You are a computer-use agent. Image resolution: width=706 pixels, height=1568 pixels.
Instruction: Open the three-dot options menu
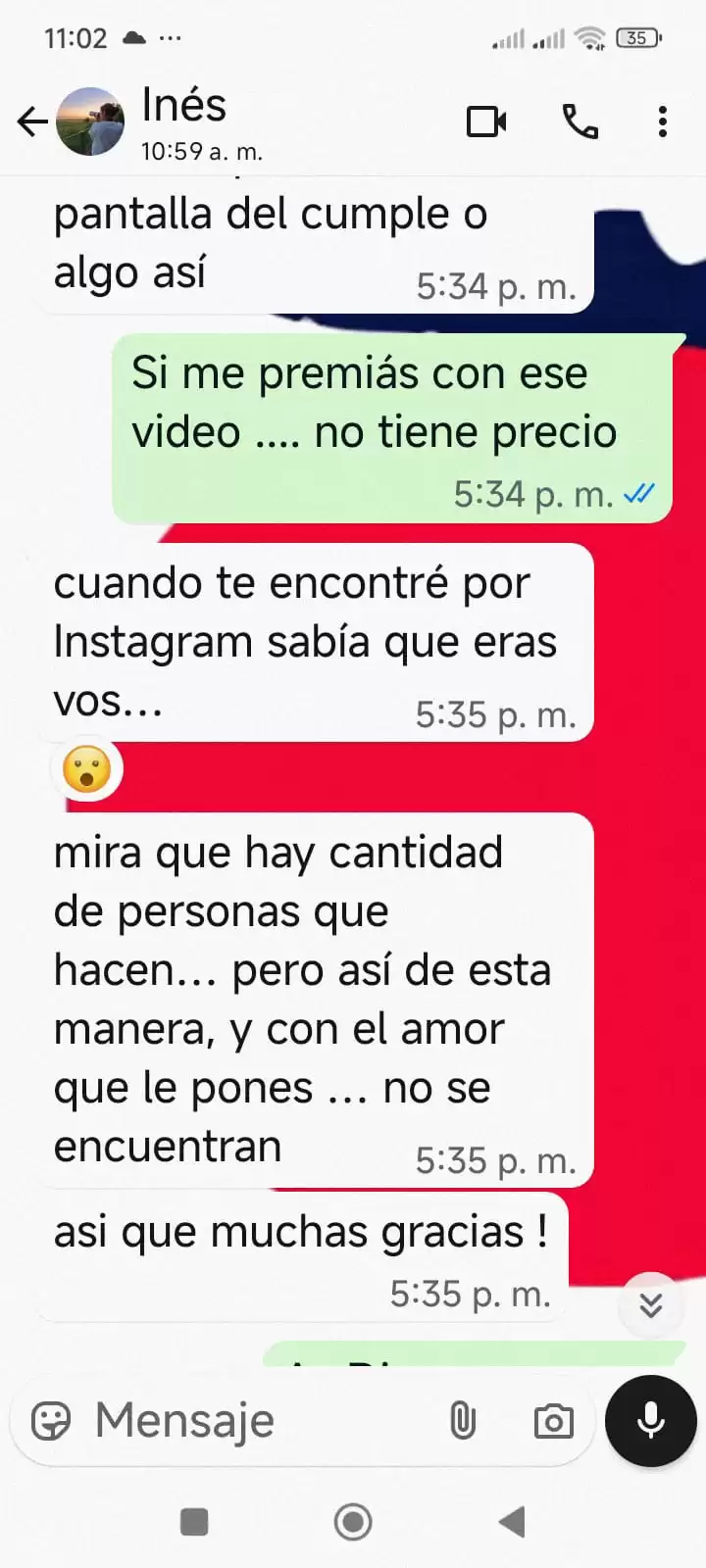click(x=663, y=122)
